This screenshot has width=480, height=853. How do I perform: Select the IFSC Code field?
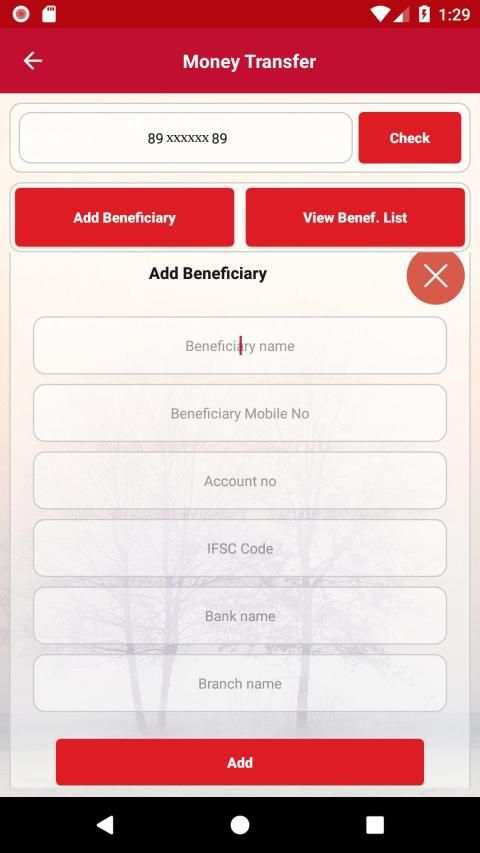coord(240,548)
